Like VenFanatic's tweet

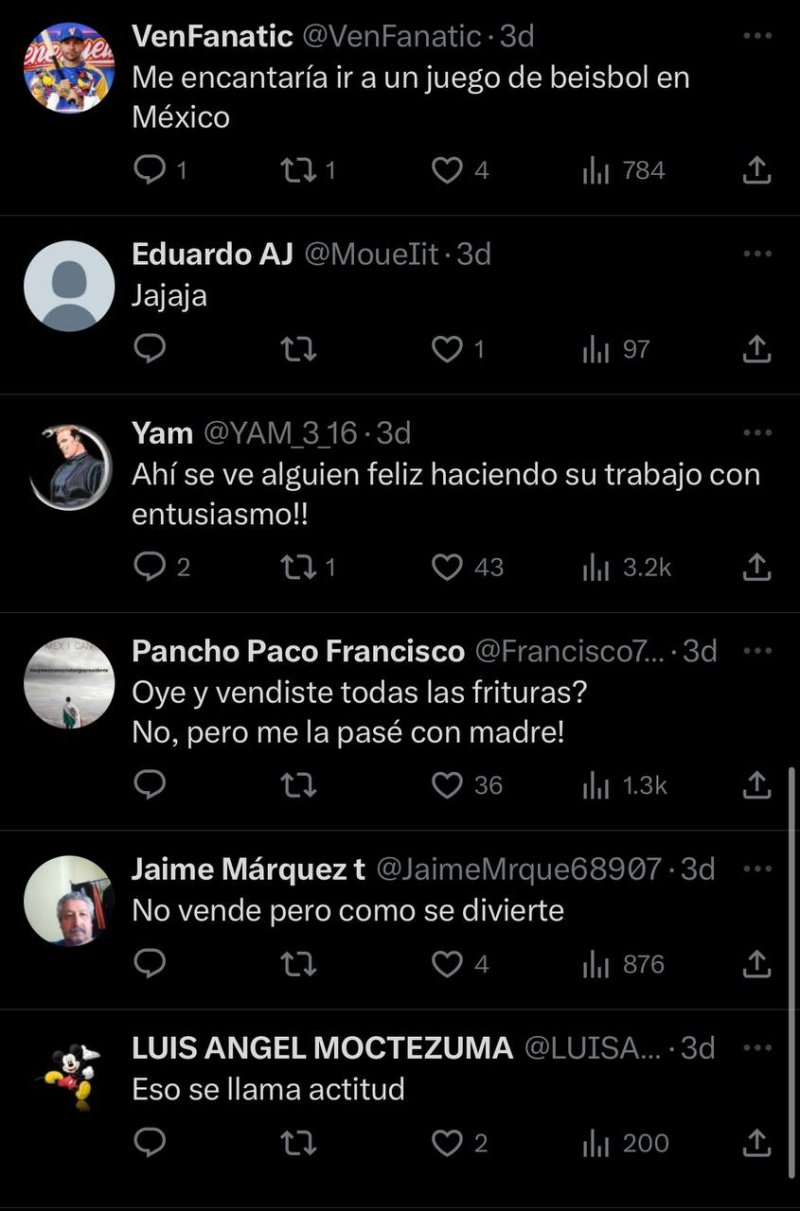point(446,171)
